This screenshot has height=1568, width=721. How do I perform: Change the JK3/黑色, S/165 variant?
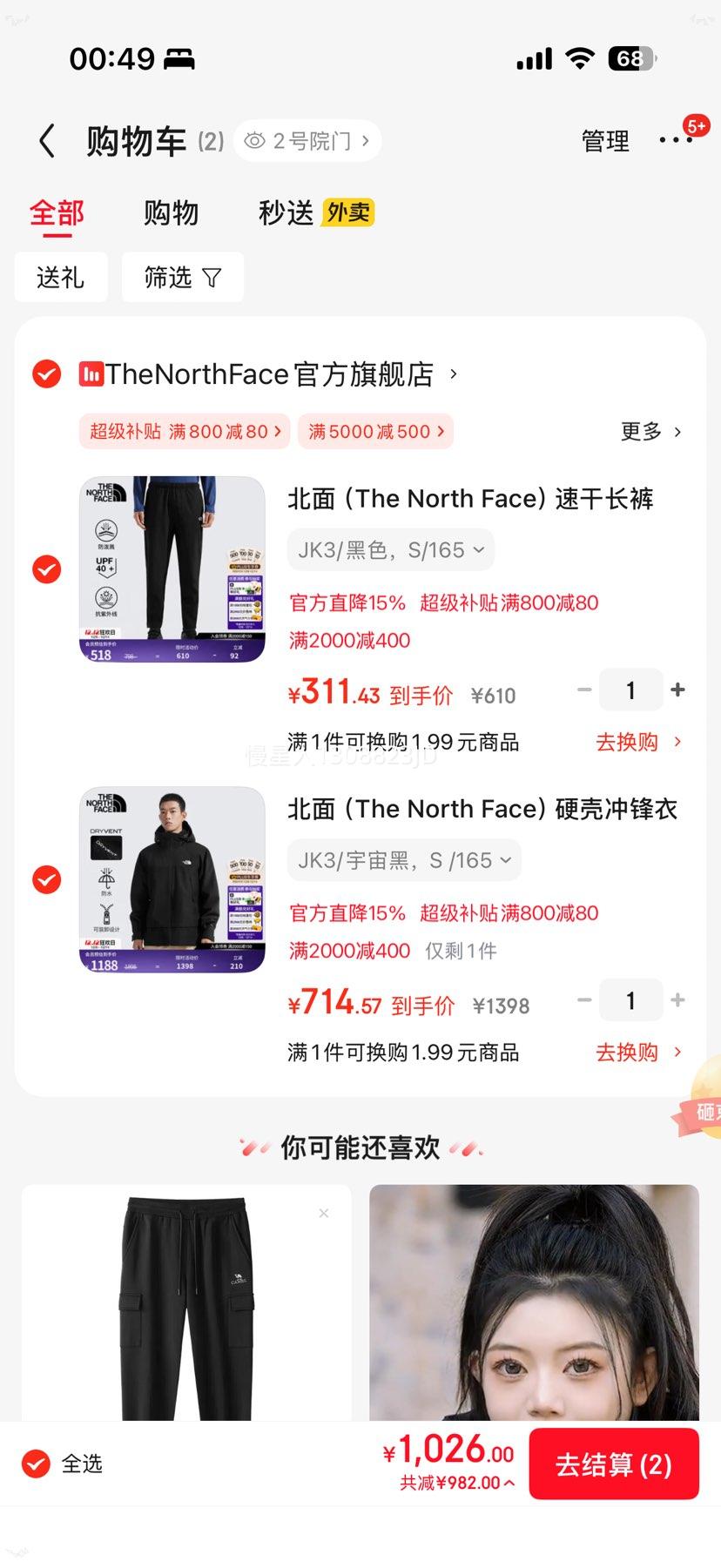click(x=391, y=550)
